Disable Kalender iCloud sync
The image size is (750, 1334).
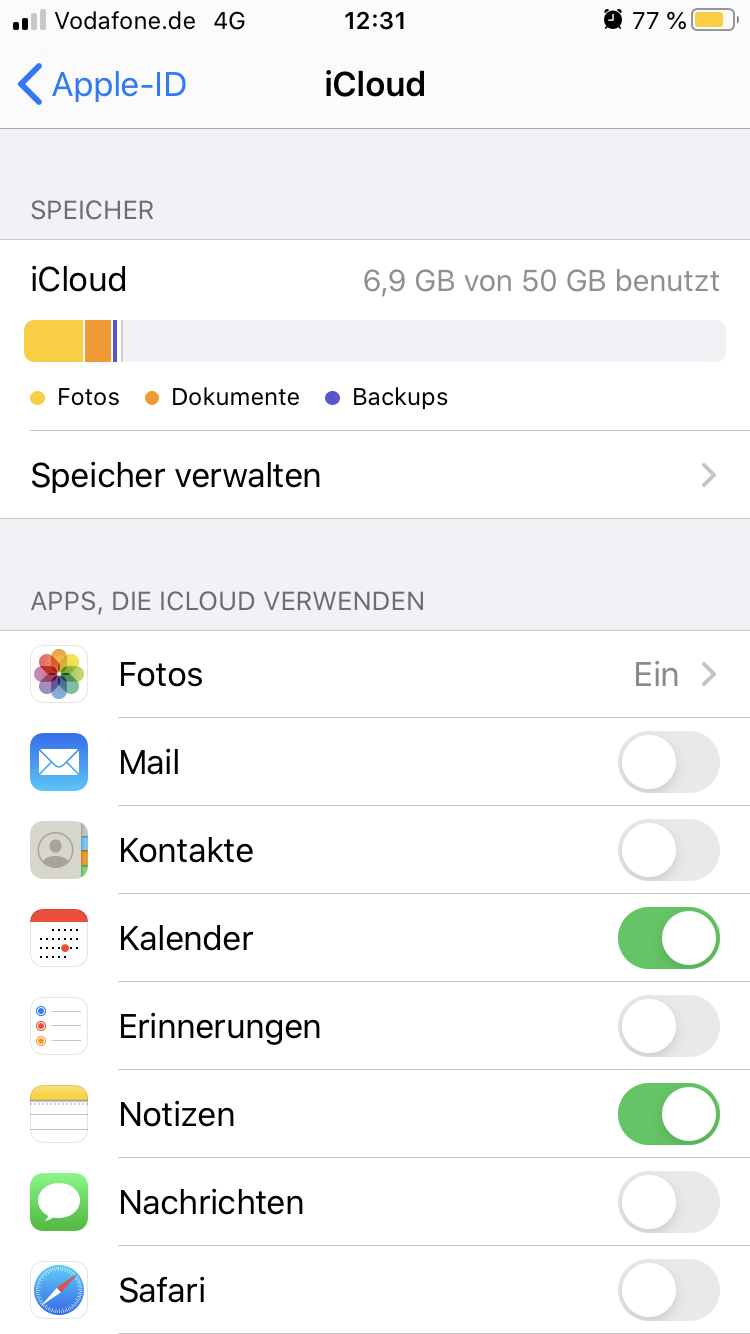(668, 939)
